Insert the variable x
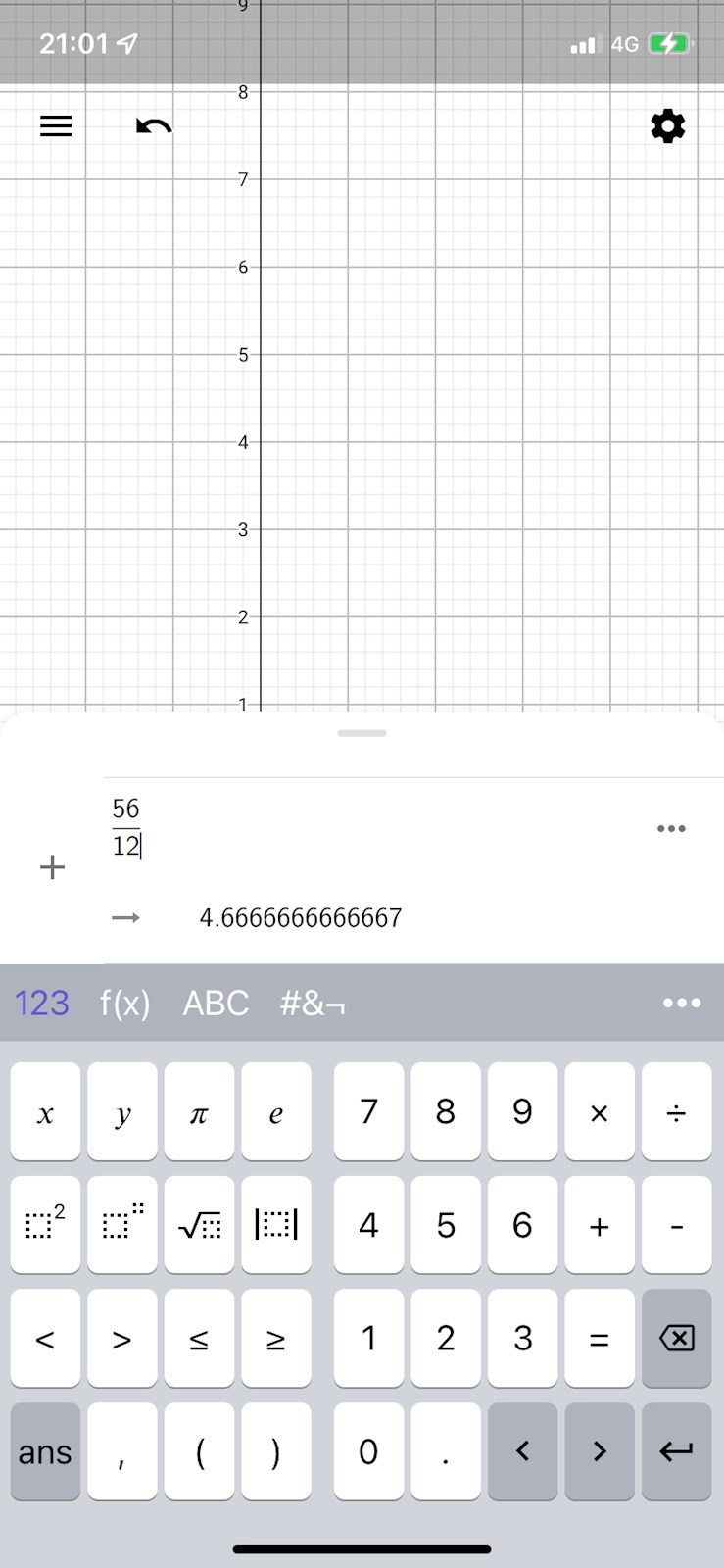 click(45, 1112)
